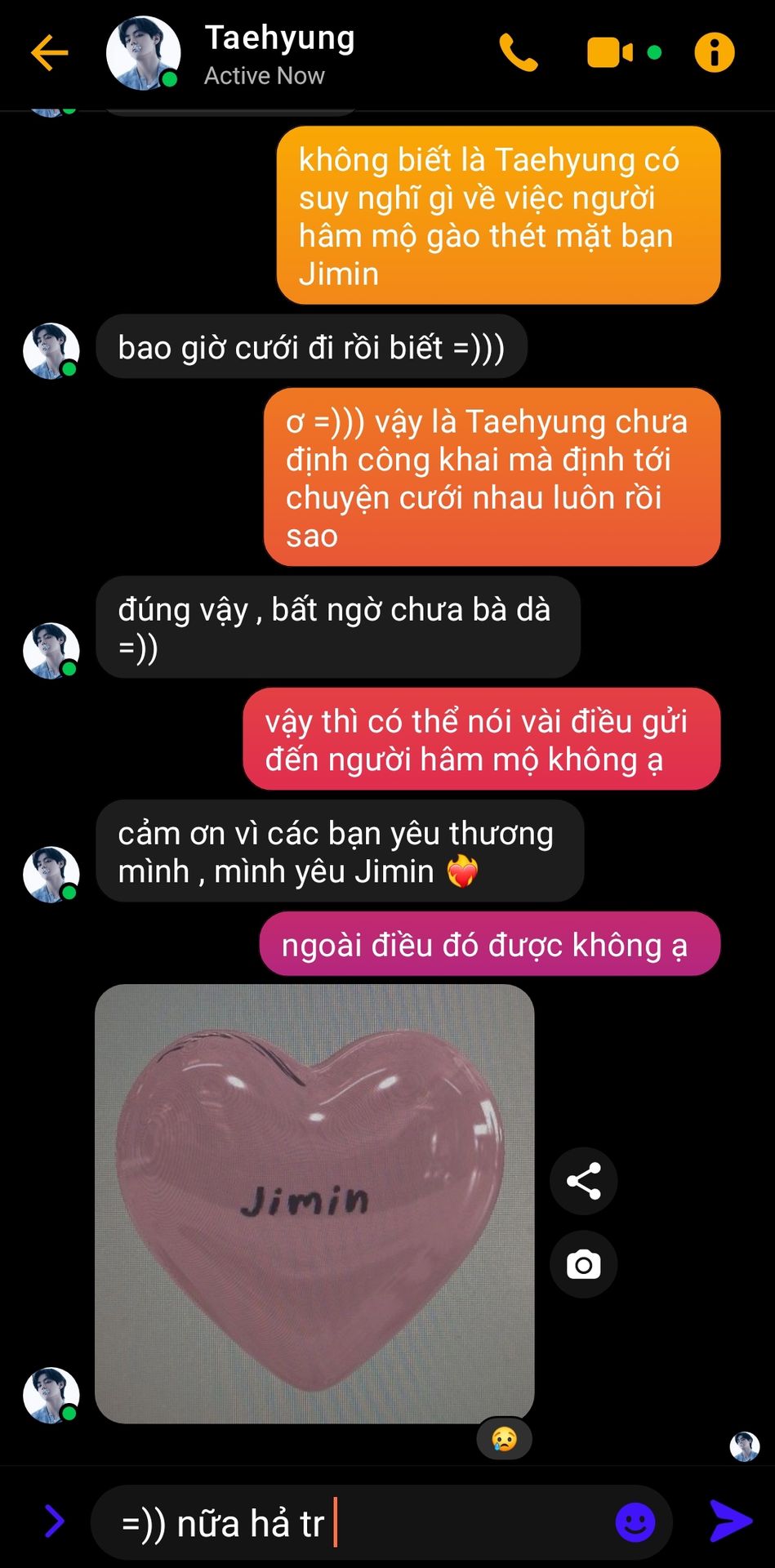
Task: Open the pink Jimin heart photo
Action: pyautogui.click(x=314, y=1203)
